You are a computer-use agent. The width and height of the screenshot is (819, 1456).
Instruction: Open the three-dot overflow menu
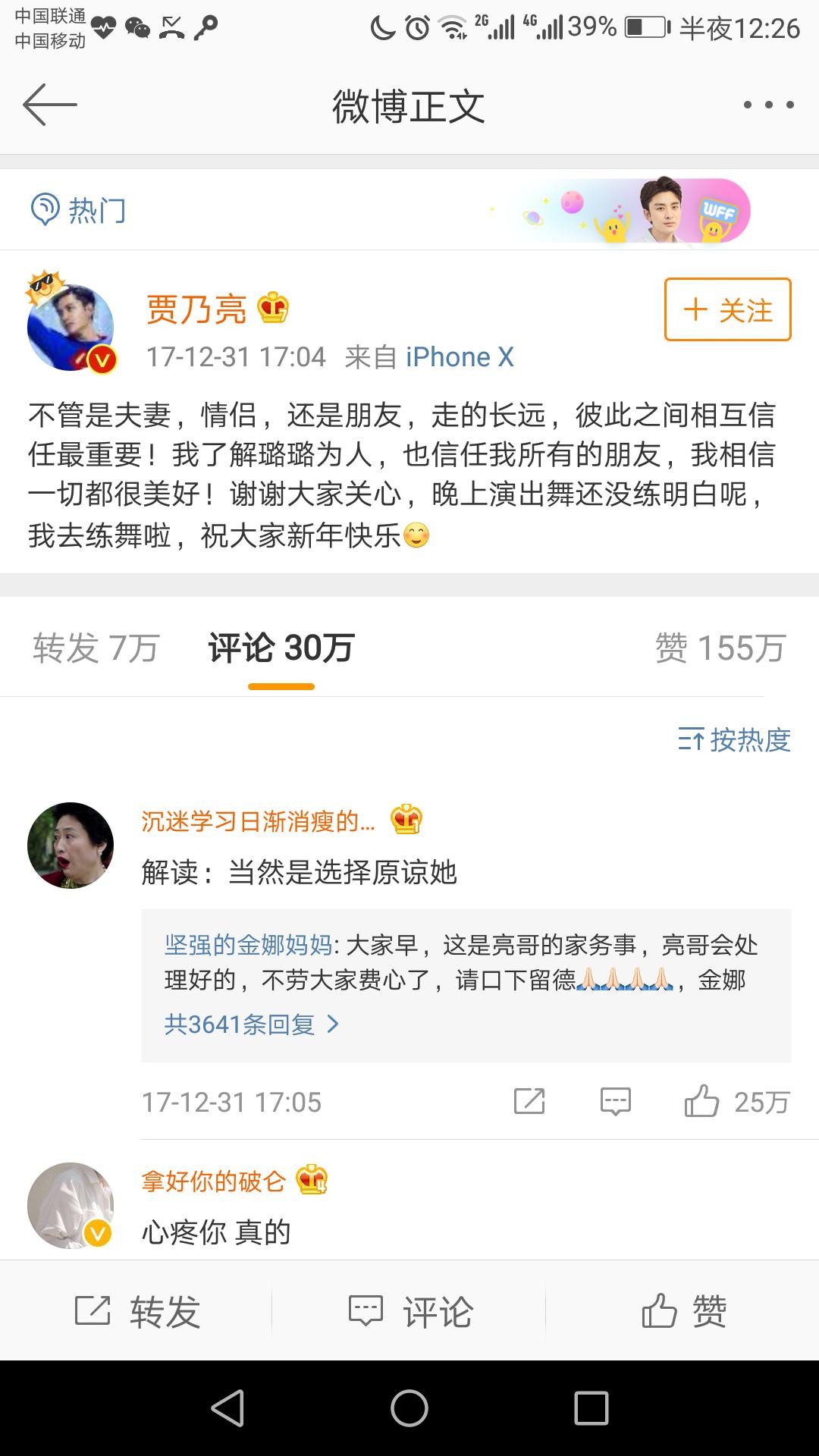coord(768,105)
